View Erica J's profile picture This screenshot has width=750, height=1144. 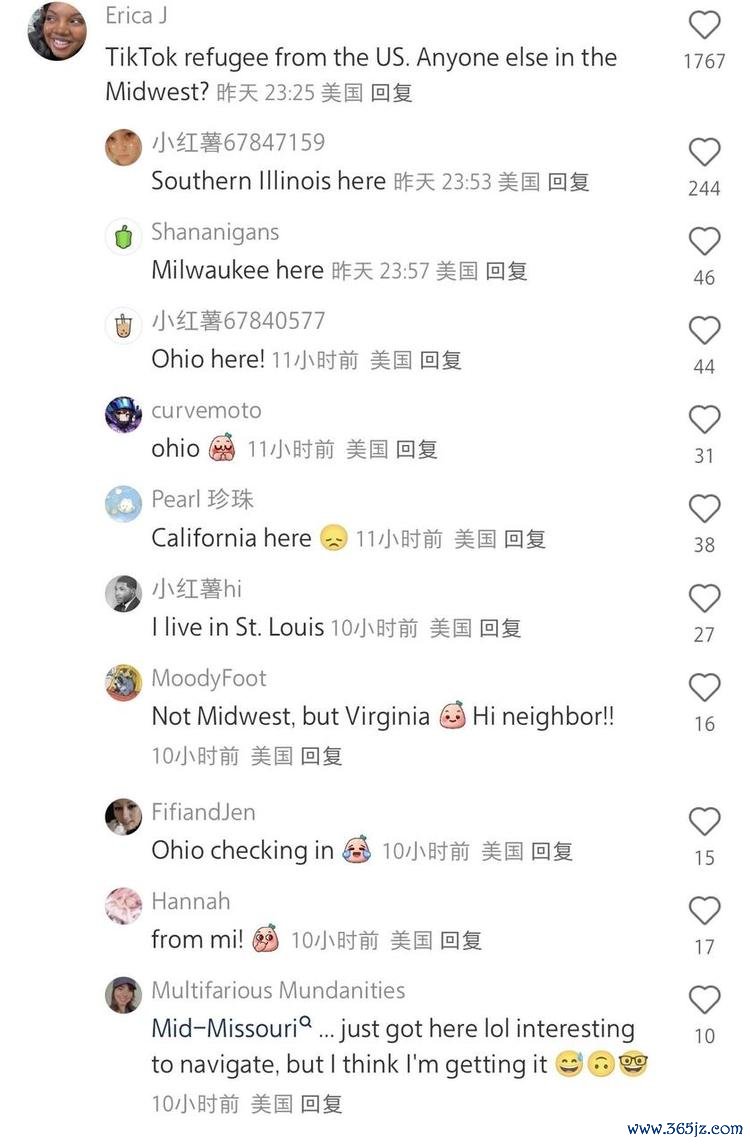57,31
